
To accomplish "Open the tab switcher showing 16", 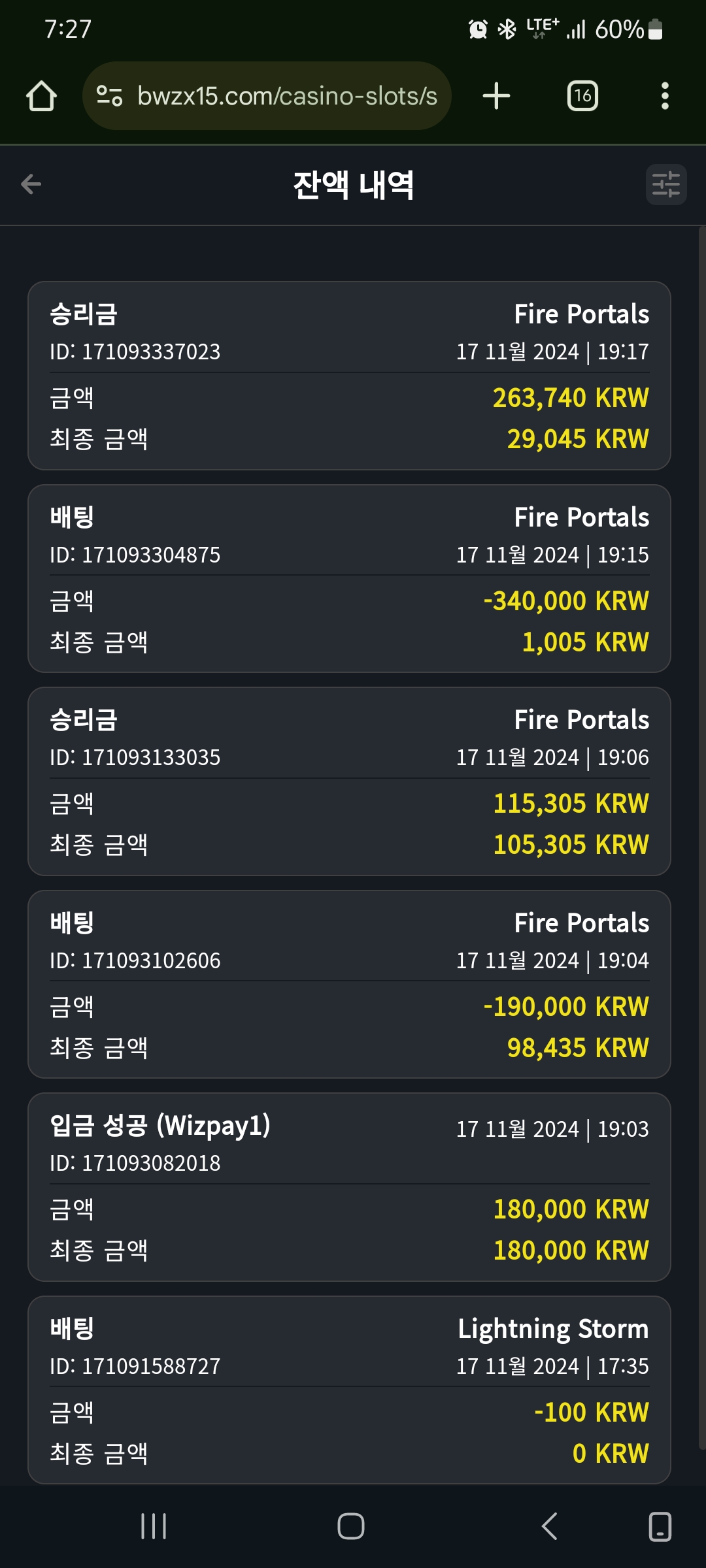I will point(582,96).
